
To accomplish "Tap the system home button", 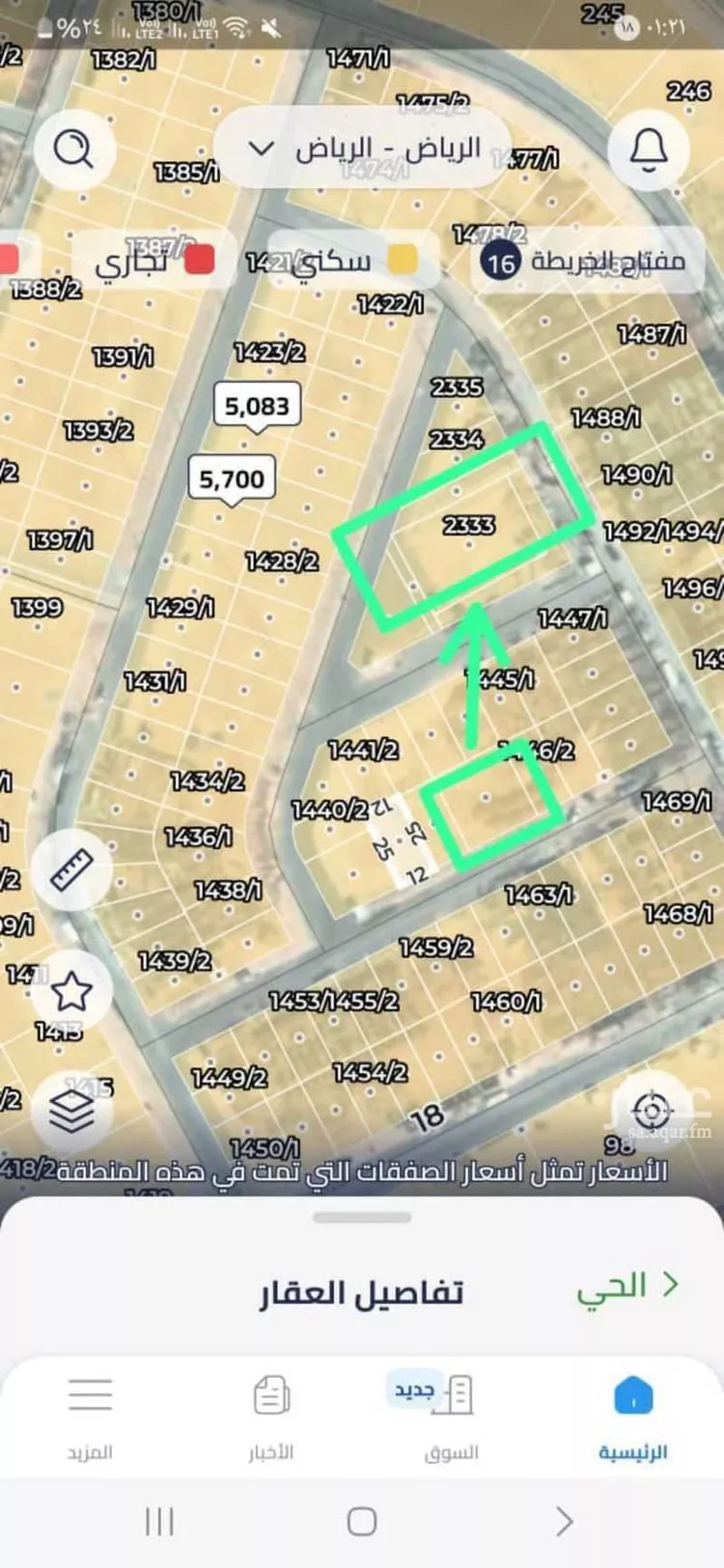I will tap(362, 1523).
